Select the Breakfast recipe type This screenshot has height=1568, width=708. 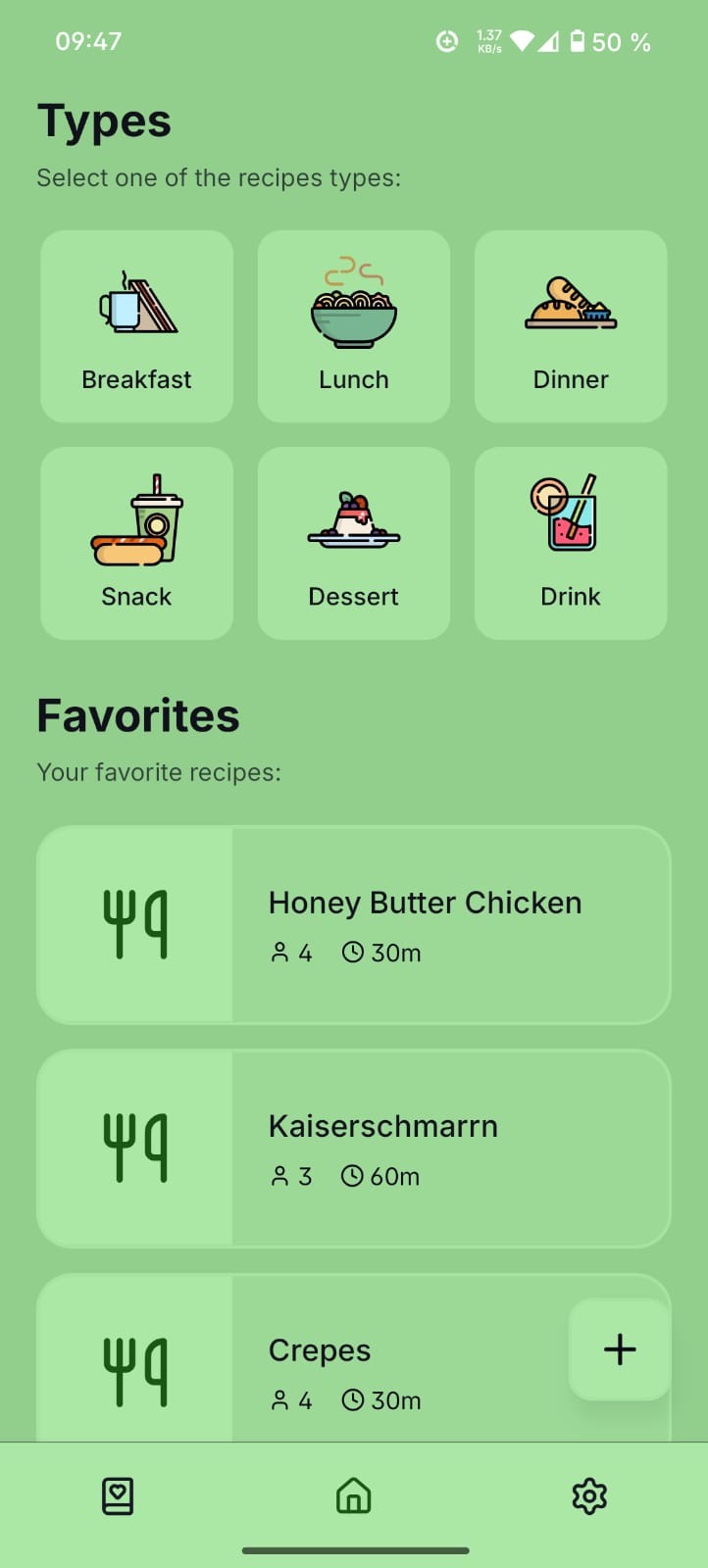136,326
